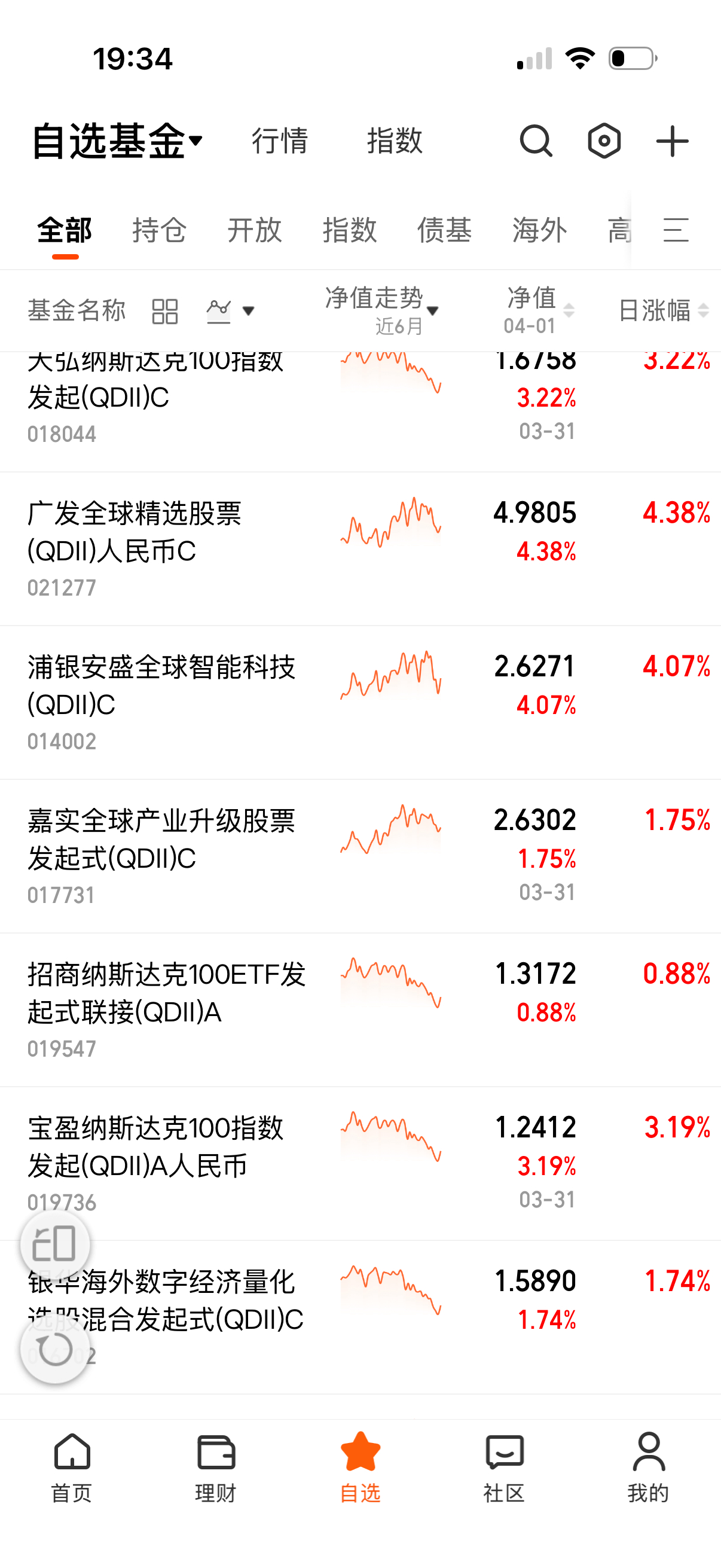The height and width of the screenshot is (1568, 721).
Task: Expand the 自选基金 dropdown title
Action: [x=117, y=141]
